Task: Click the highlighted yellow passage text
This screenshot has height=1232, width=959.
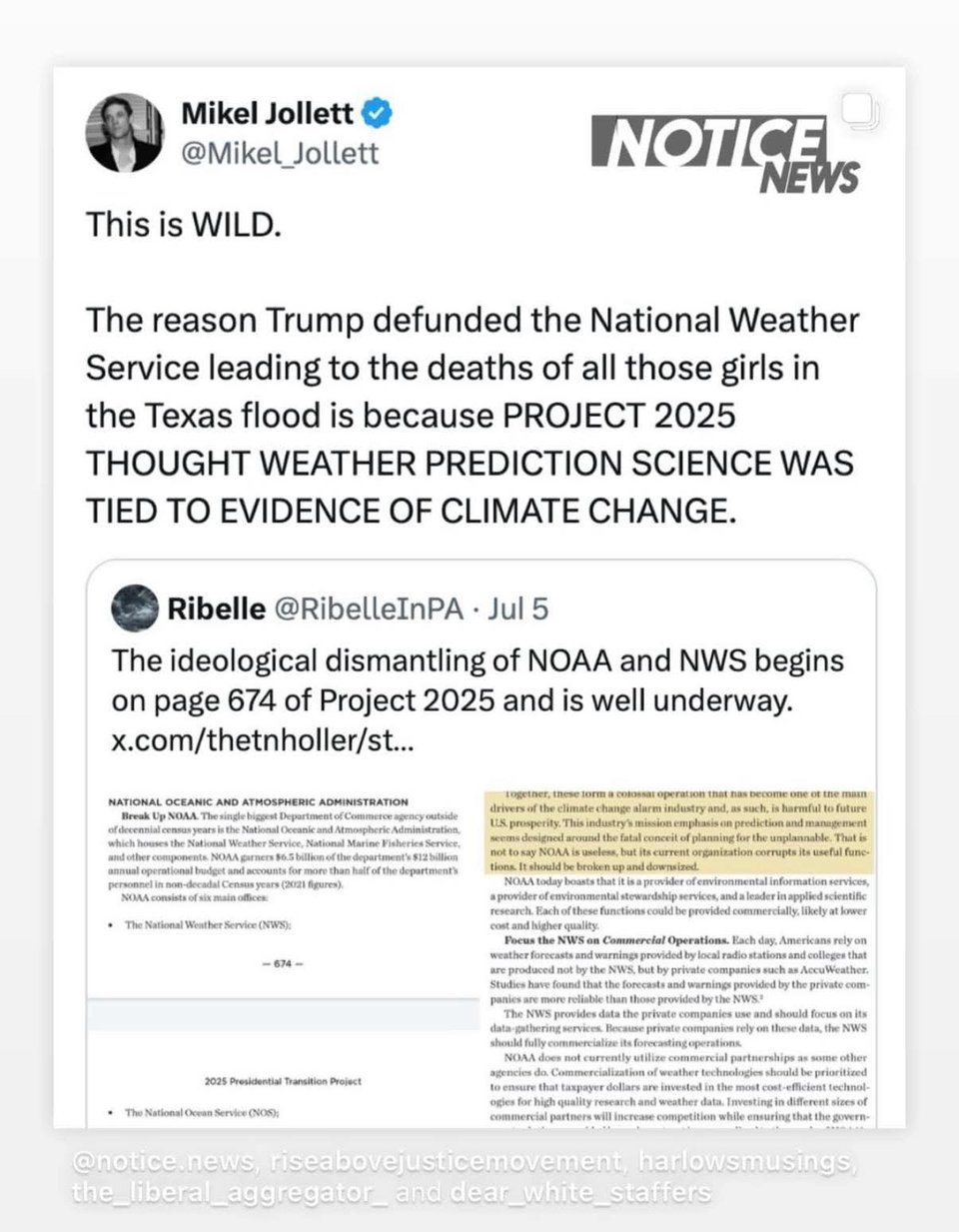Action: (679, 829)
